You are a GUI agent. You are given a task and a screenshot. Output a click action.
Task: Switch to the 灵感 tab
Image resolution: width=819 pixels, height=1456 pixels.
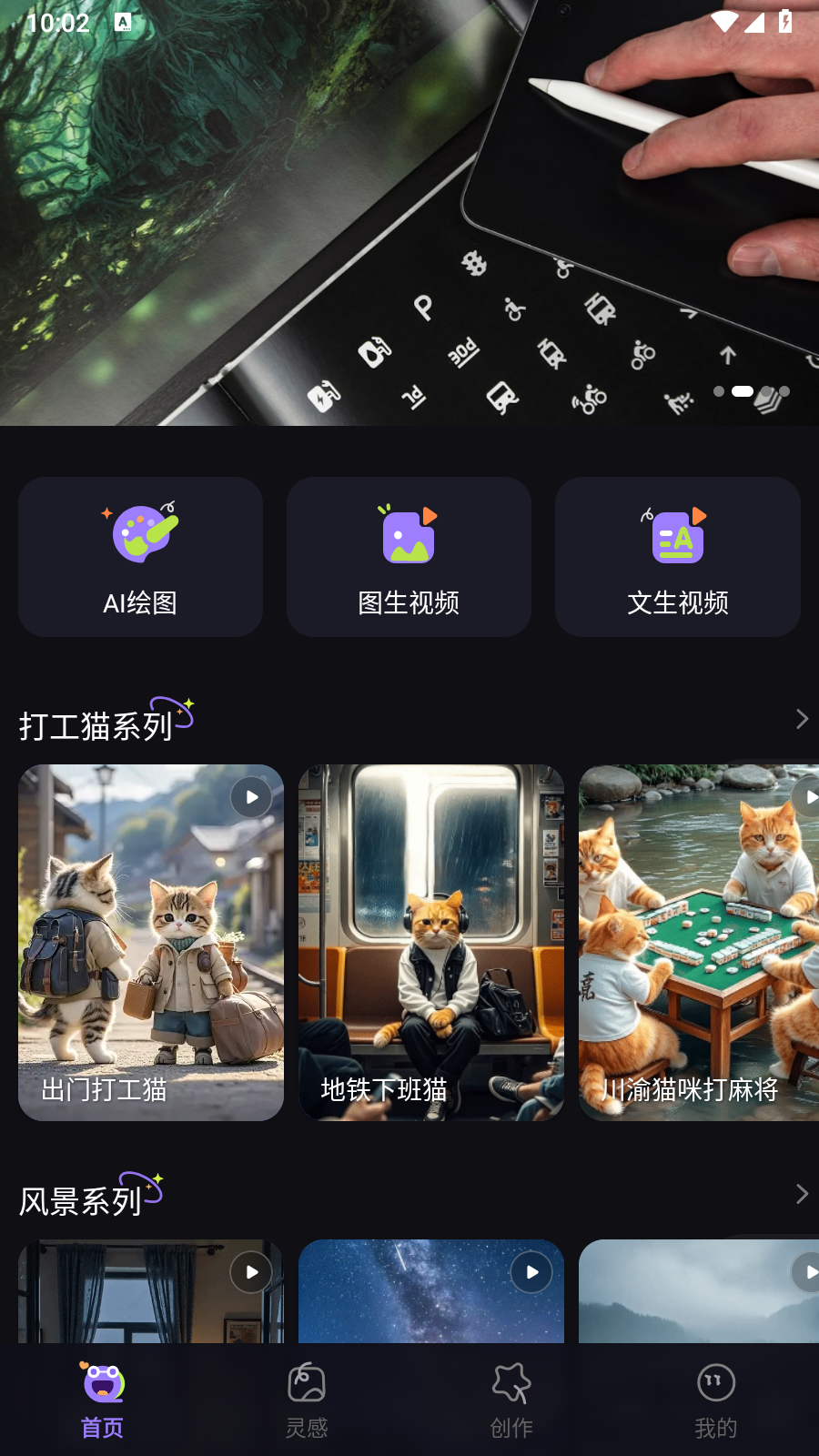[307, 1400]
